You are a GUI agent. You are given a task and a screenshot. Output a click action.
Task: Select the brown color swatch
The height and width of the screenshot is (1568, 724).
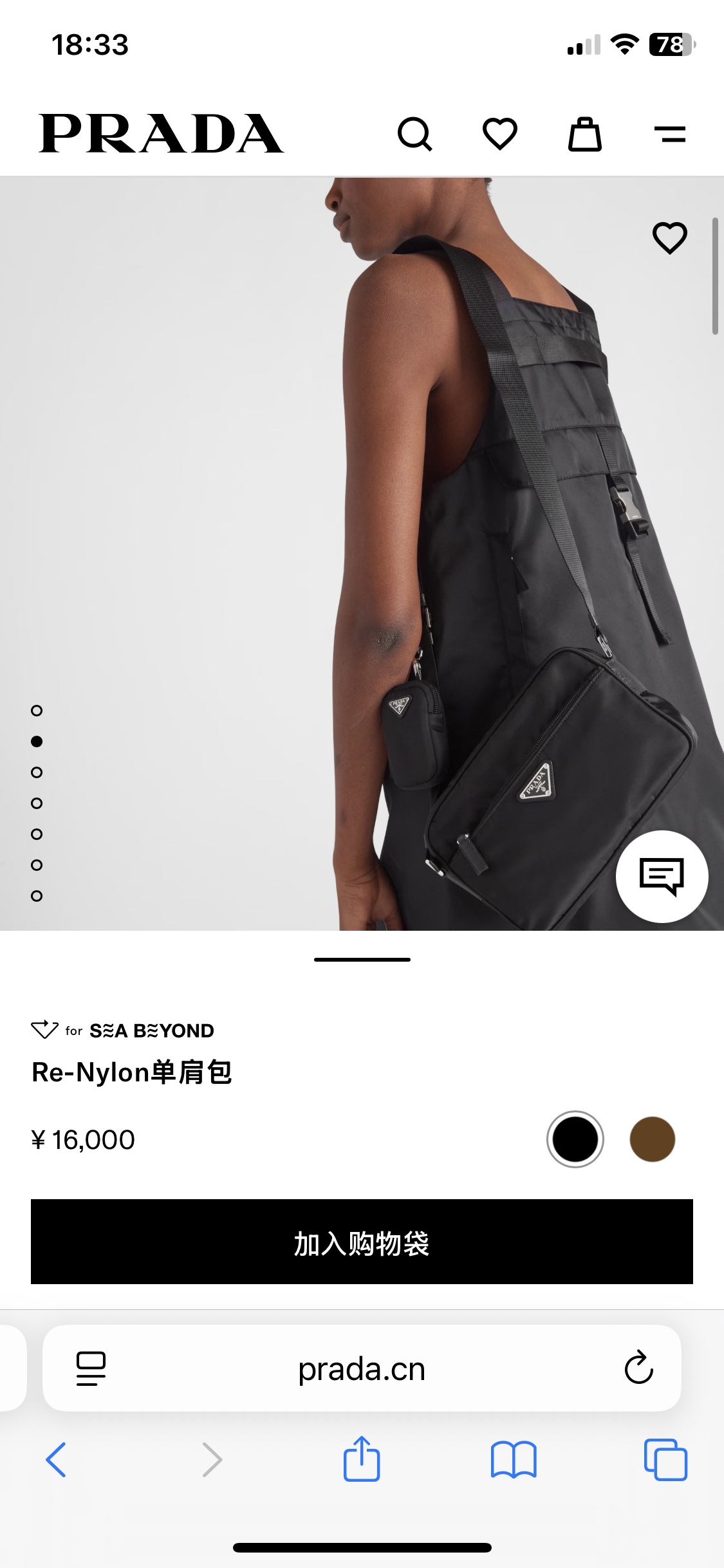pos(652,1139)
